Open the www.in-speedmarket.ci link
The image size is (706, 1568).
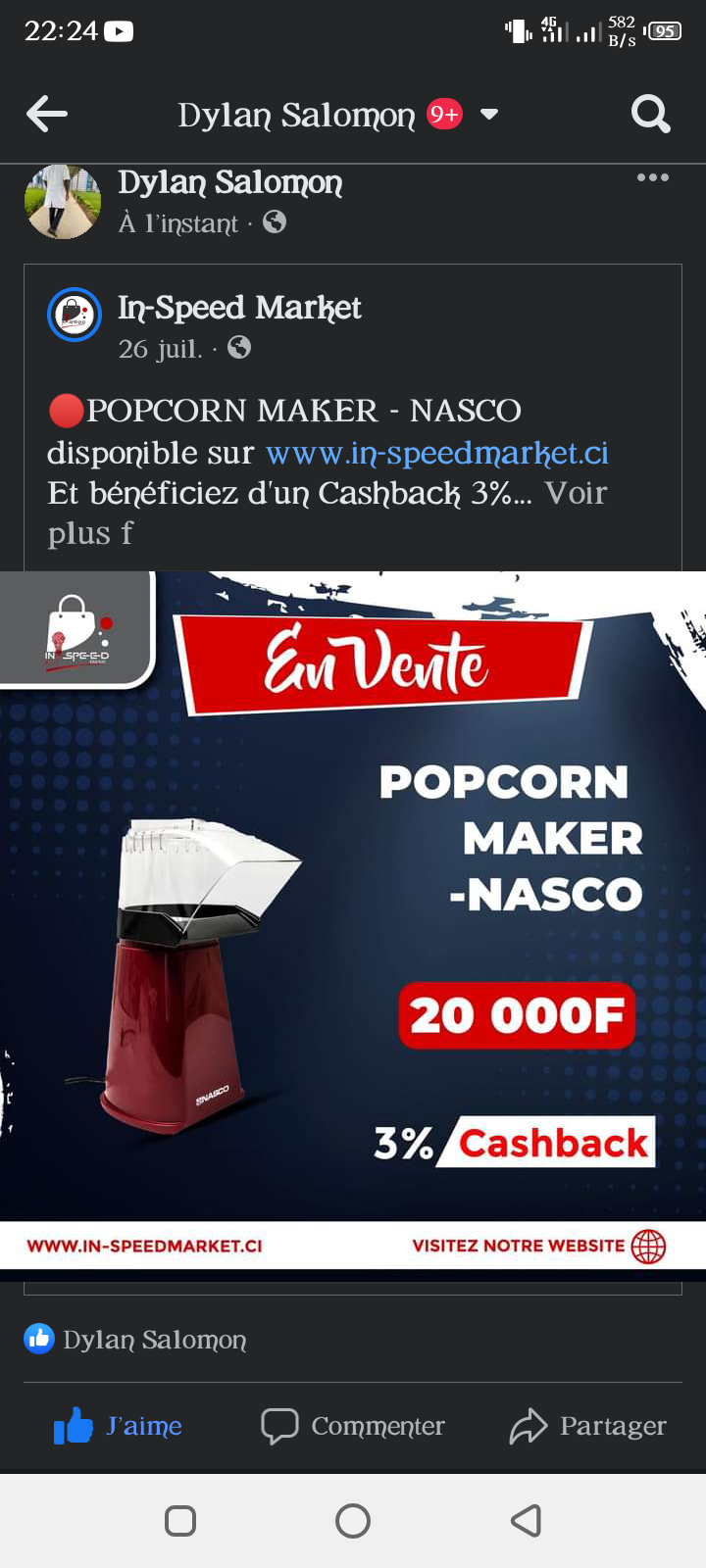click(437, 453)
